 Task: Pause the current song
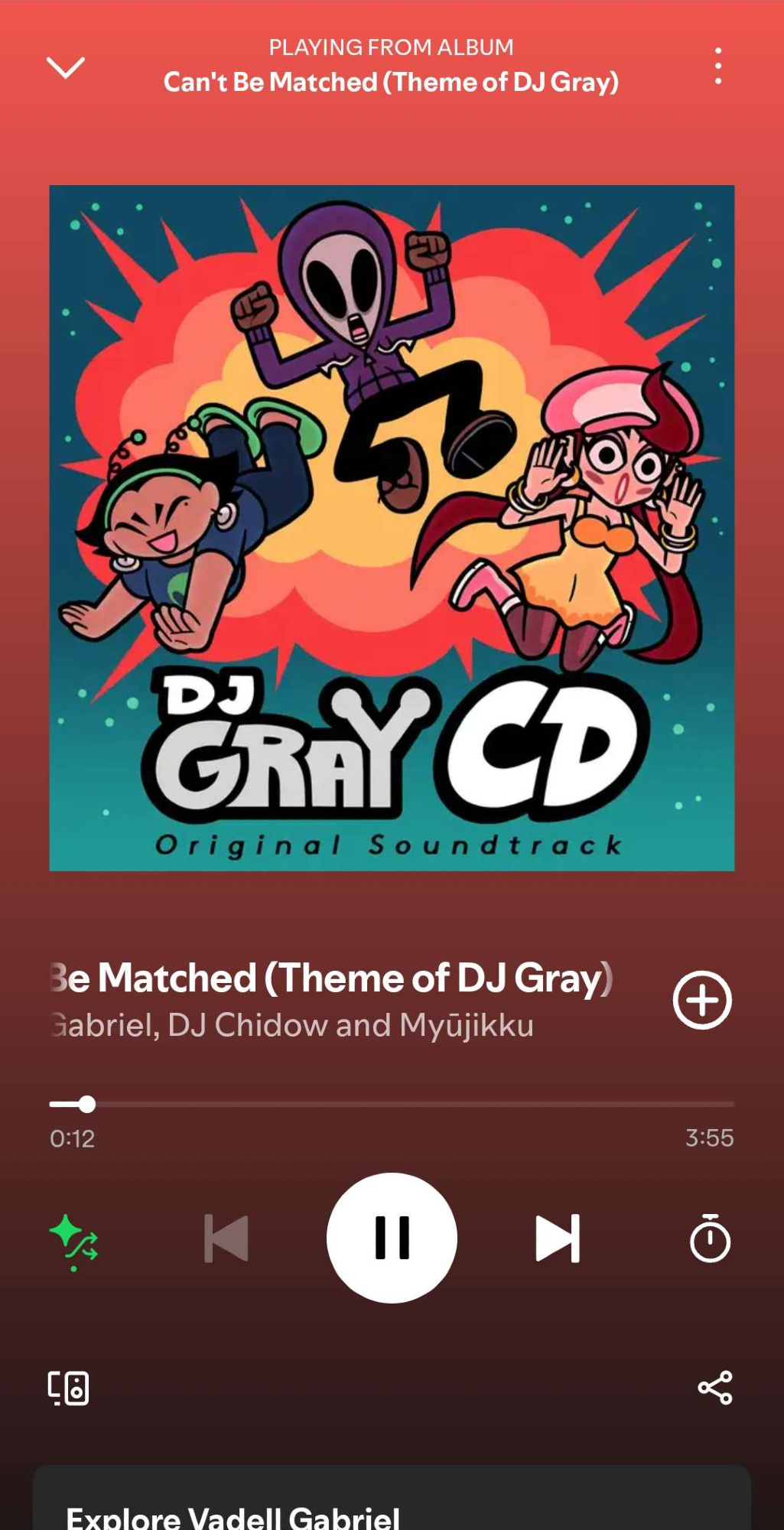pyautogui.click(x=392, y=1237)
